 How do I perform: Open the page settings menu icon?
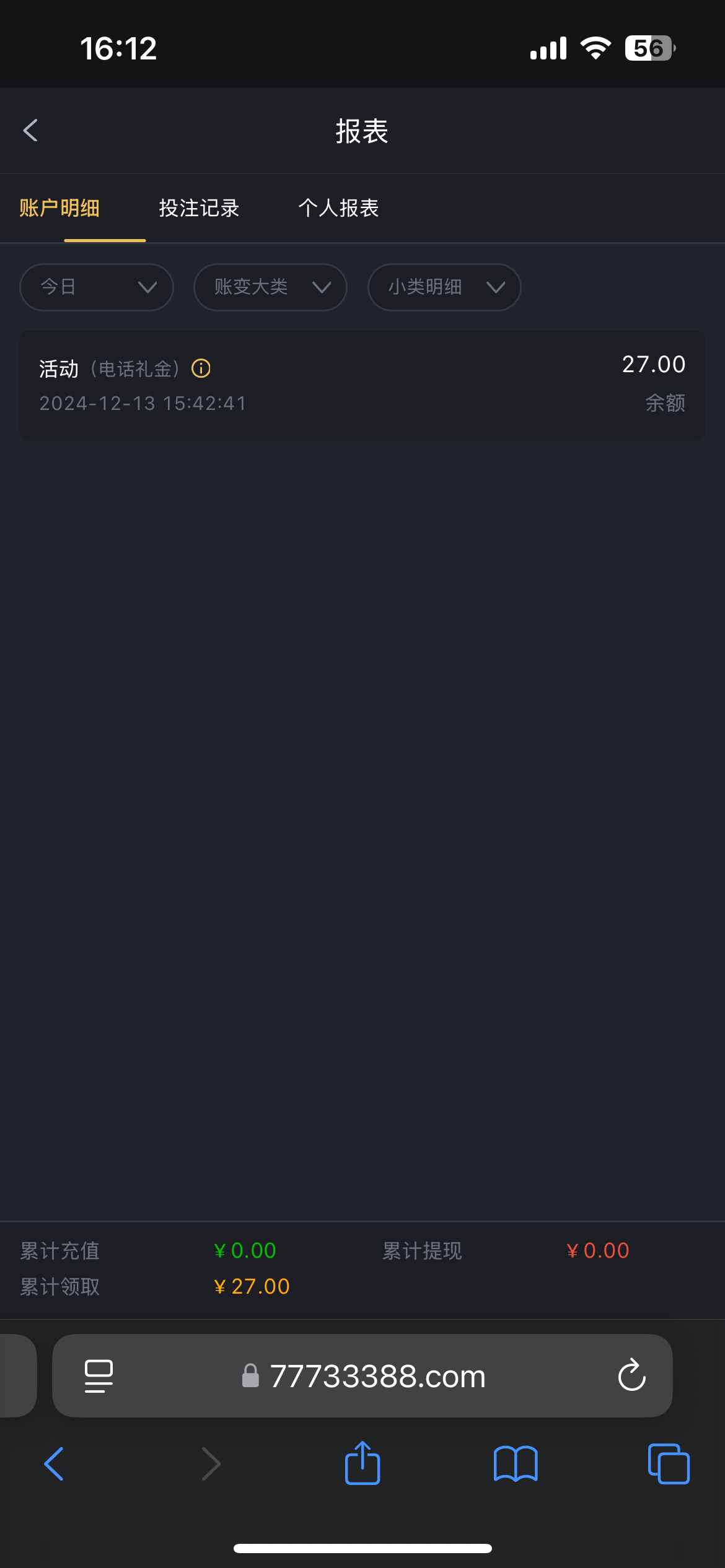pos(99,1376)
